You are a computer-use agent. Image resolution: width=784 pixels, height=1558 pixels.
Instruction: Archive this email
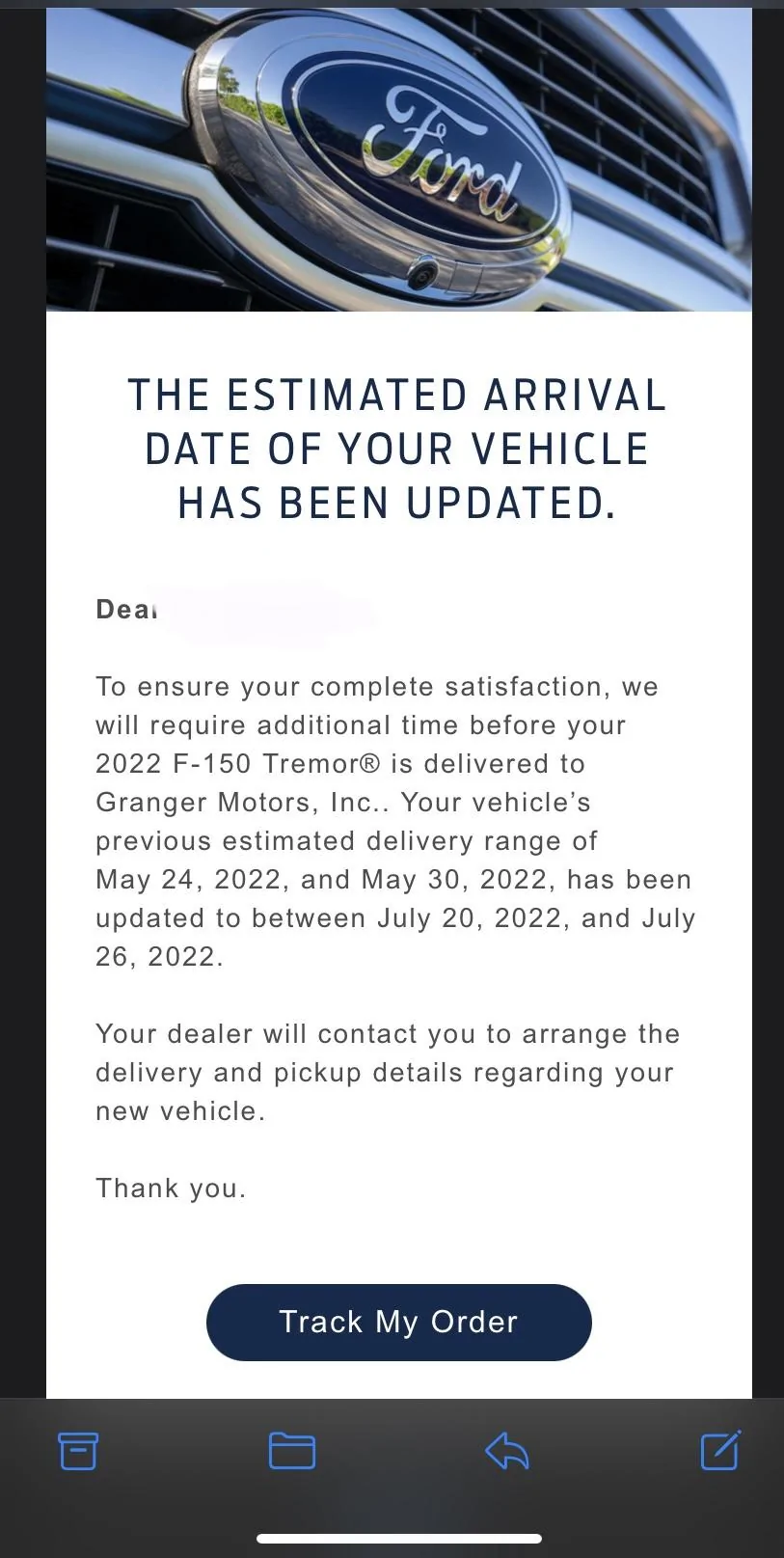click(x=78, y=1451)
